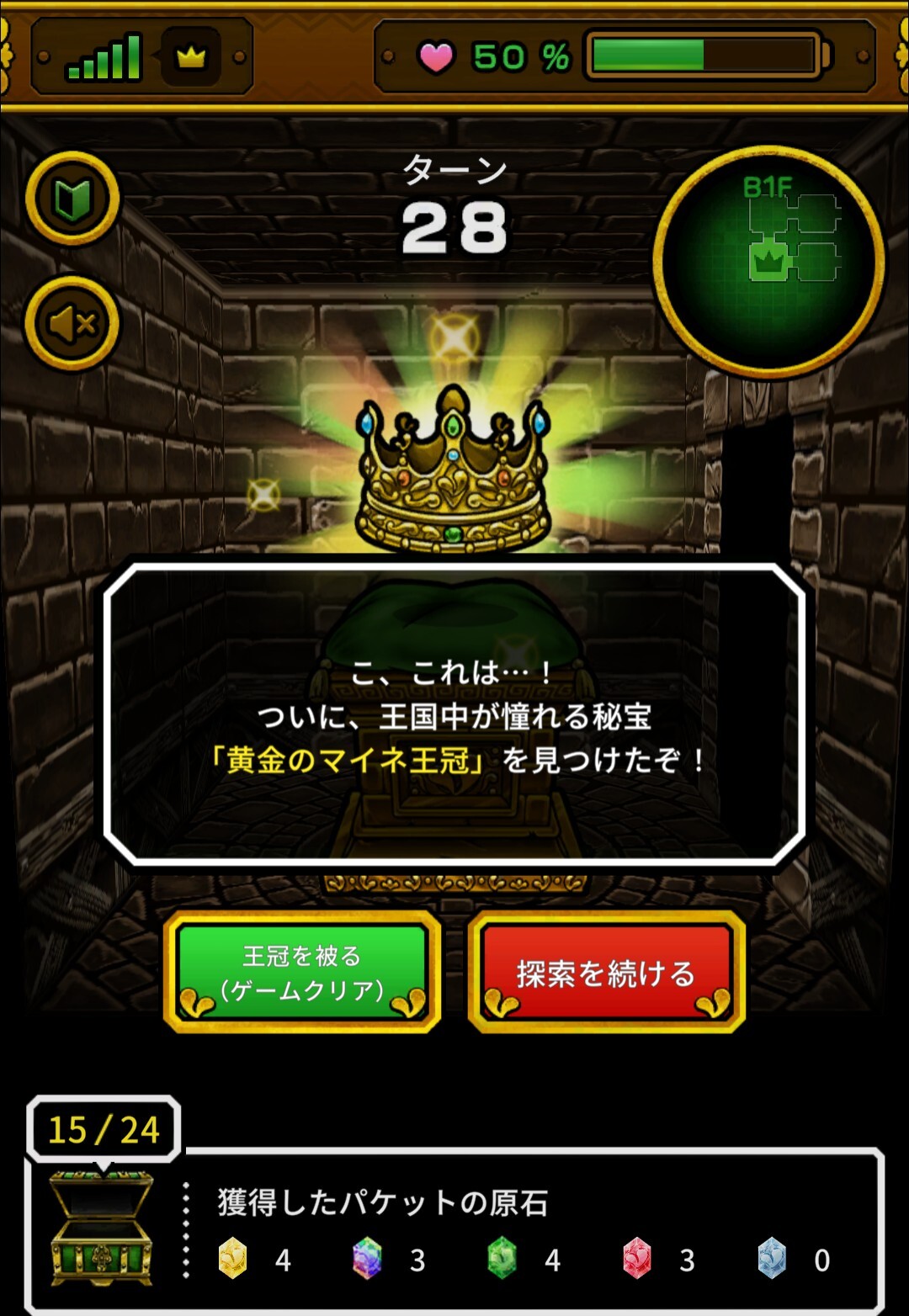Viewport: 909px width, 1316px height.
Task: Open the 15/24 treasure chest
Action: tap(102, 1228)
